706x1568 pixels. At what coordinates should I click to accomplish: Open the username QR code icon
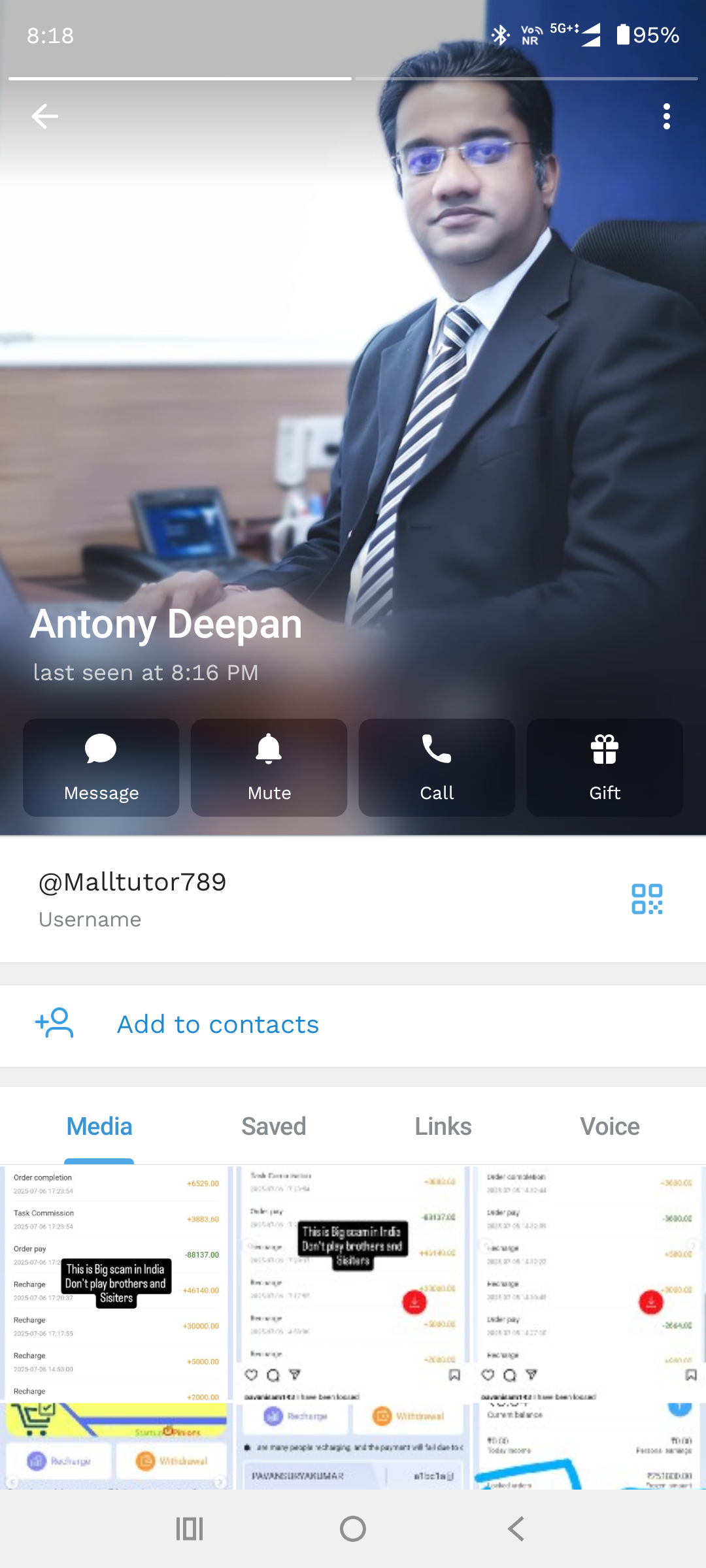coord(647,899)
